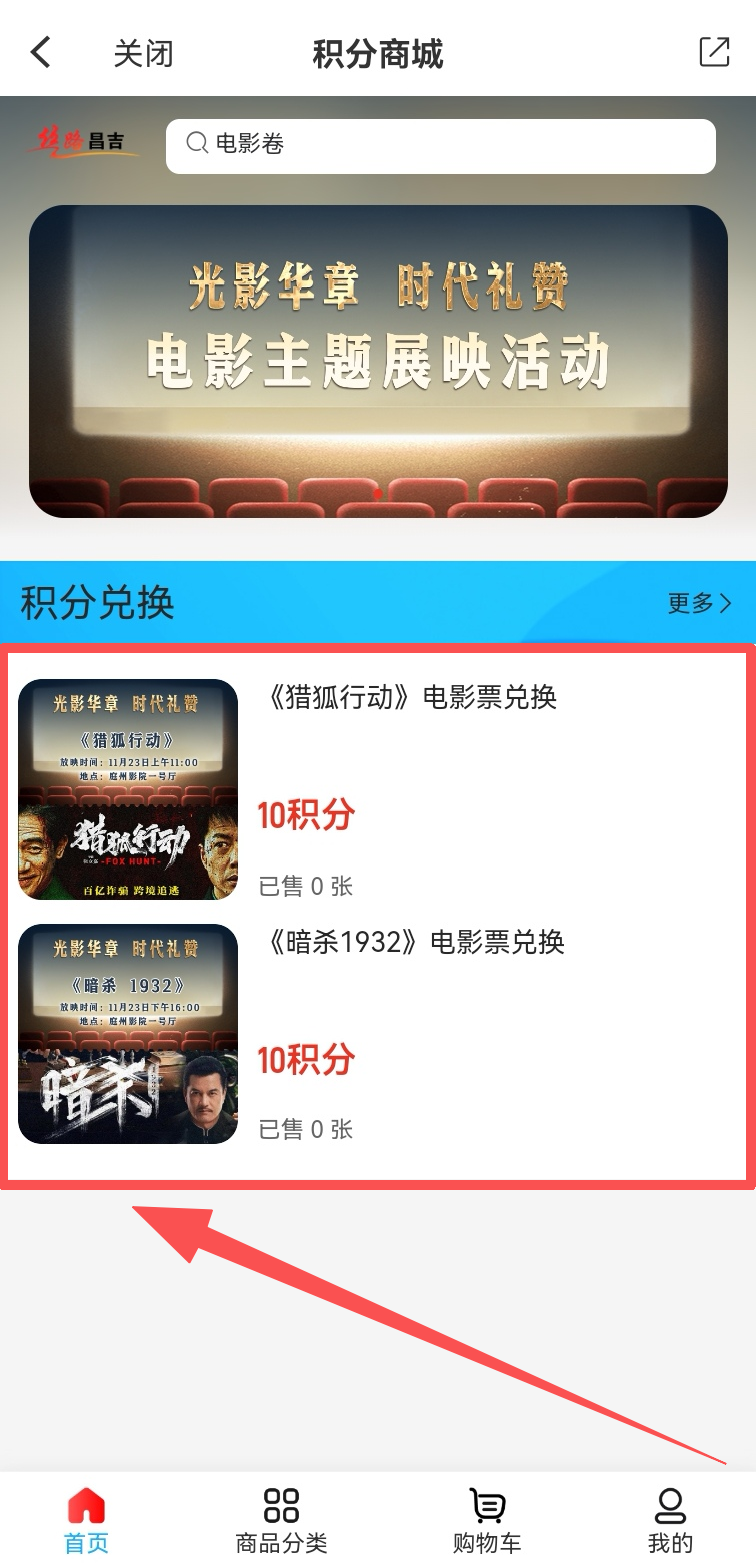Screen dimensions: 756x1564
Task: Tap 关闭 to close the page
Action: pos(143,53)
